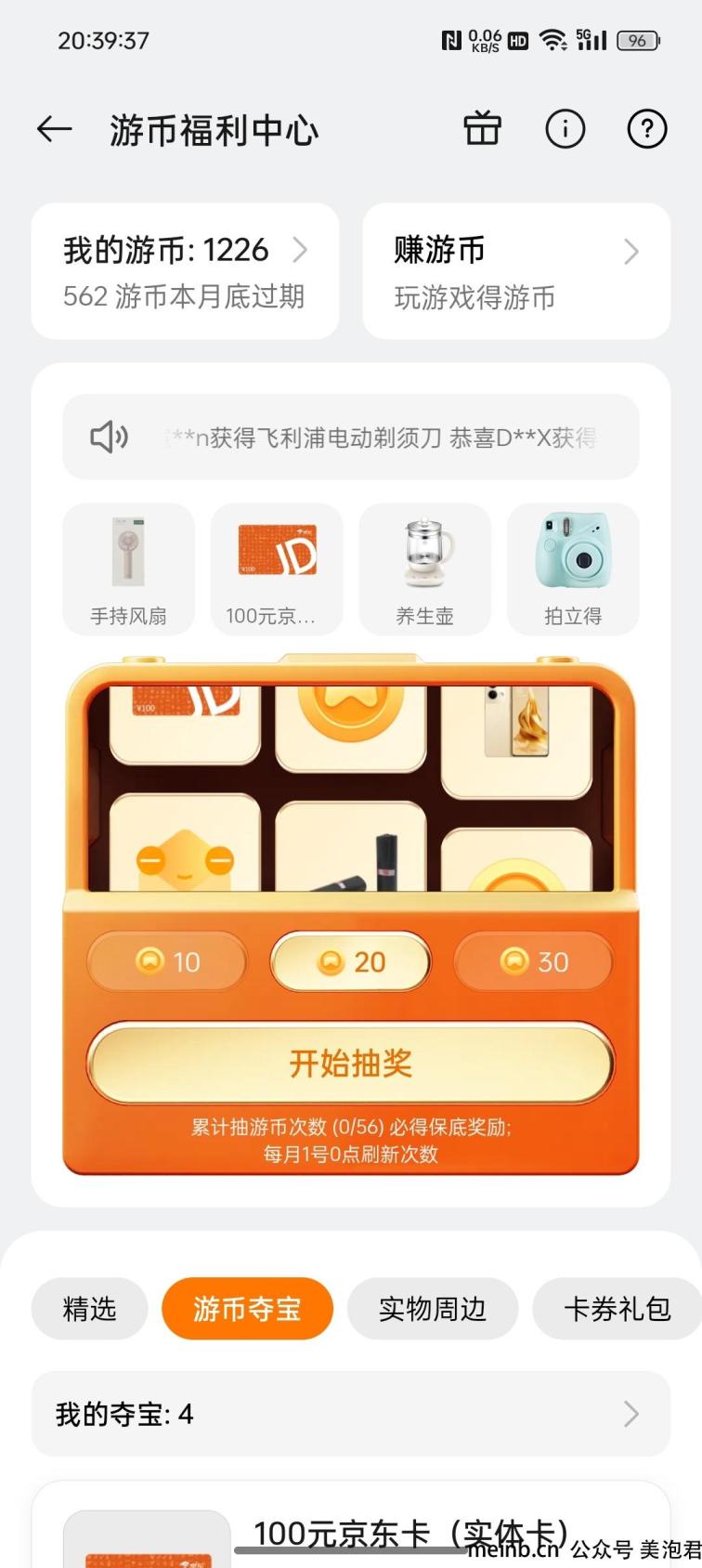Switch to the 精选 tab
Viewport: 702px width, 1568px height.
pos(89,1309)
